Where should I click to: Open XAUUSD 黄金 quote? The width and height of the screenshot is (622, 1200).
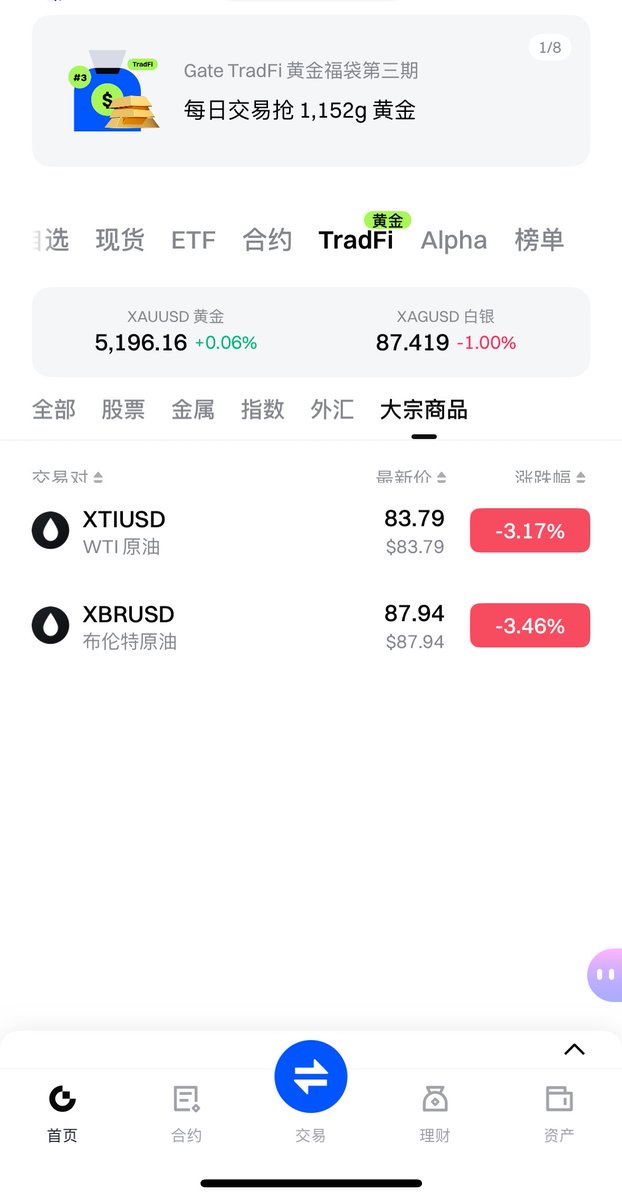176,331
